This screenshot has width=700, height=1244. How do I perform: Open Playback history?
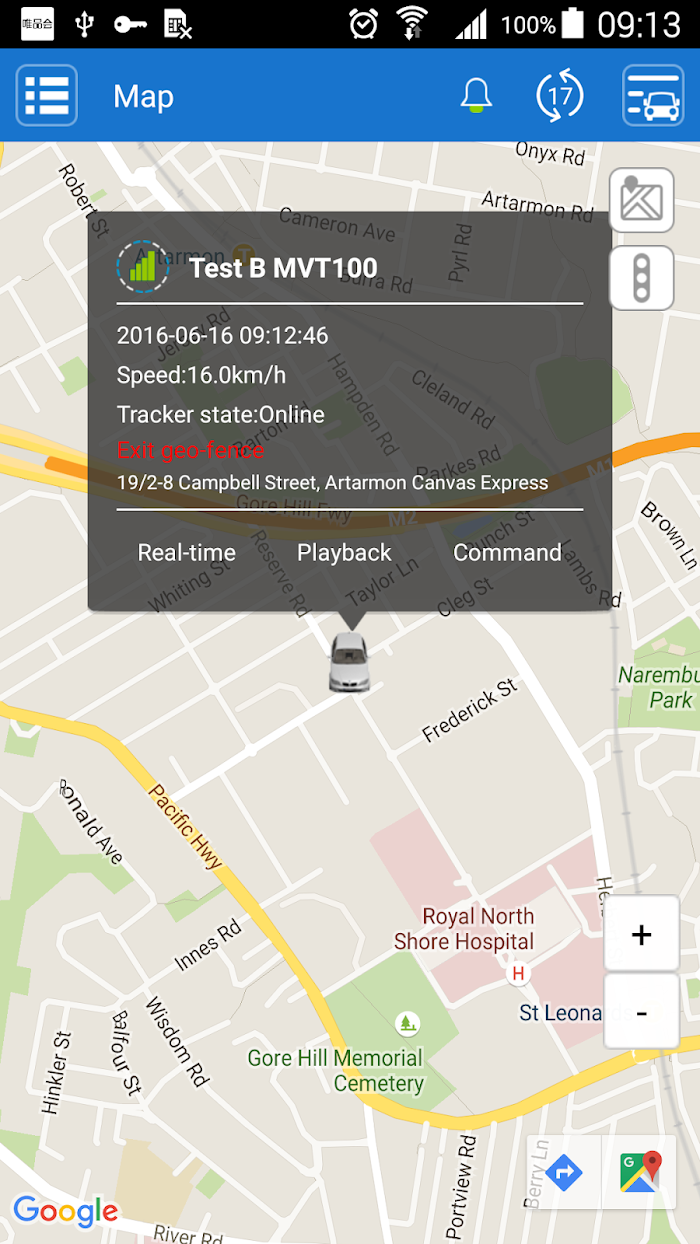pos(344,553)
